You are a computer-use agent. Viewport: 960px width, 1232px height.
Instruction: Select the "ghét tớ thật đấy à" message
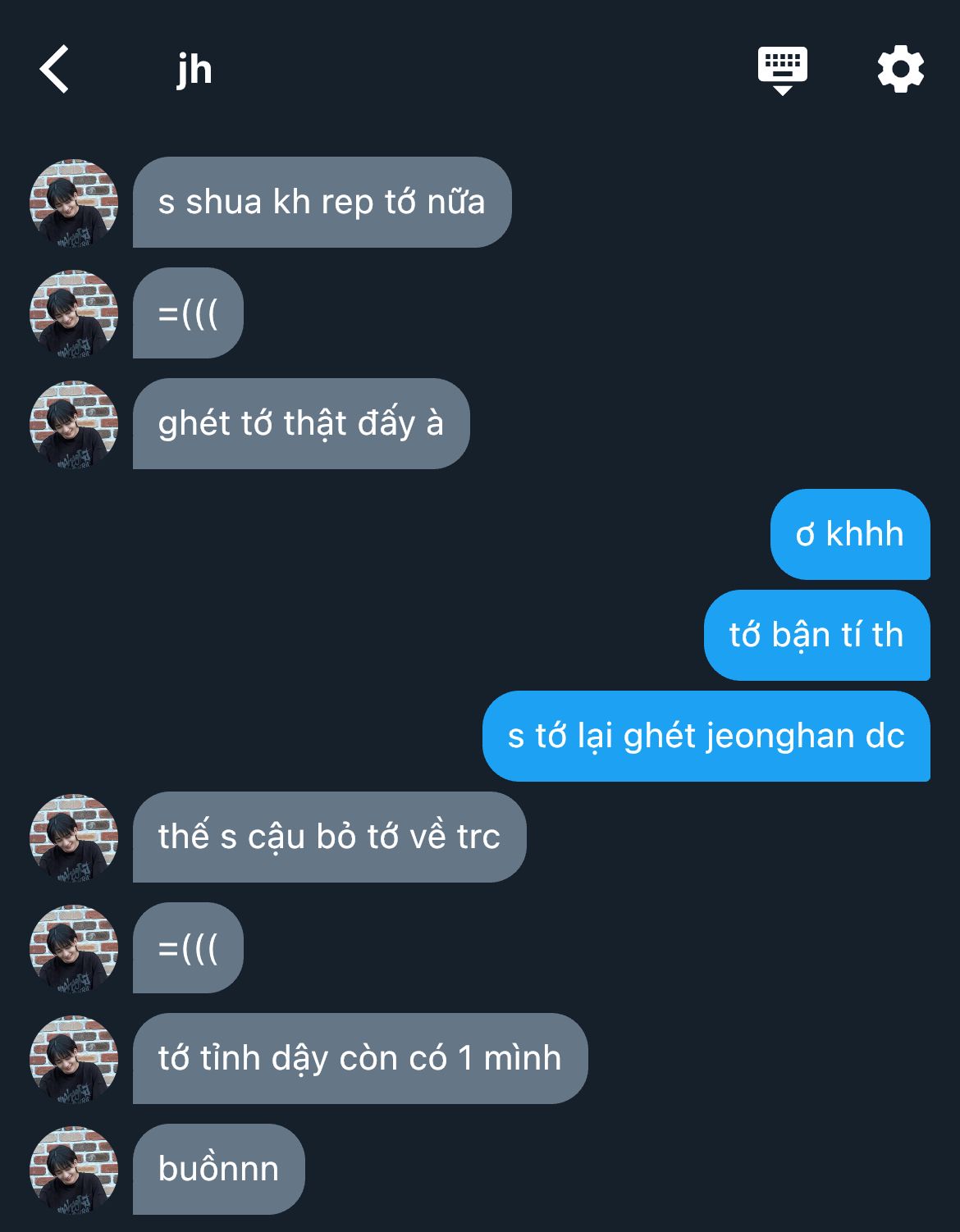click(301, 424)
